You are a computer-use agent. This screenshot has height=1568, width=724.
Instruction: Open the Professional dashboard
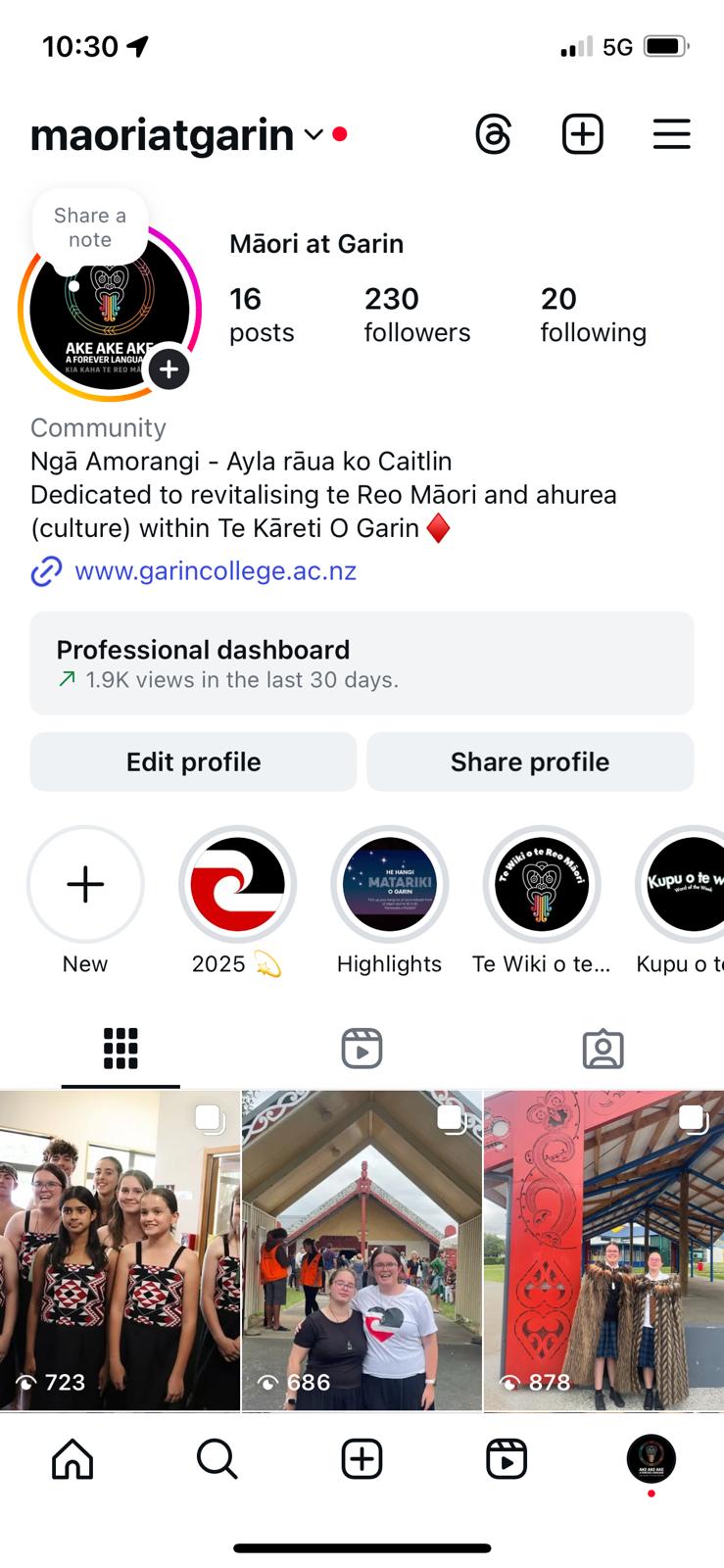(362, 663)
